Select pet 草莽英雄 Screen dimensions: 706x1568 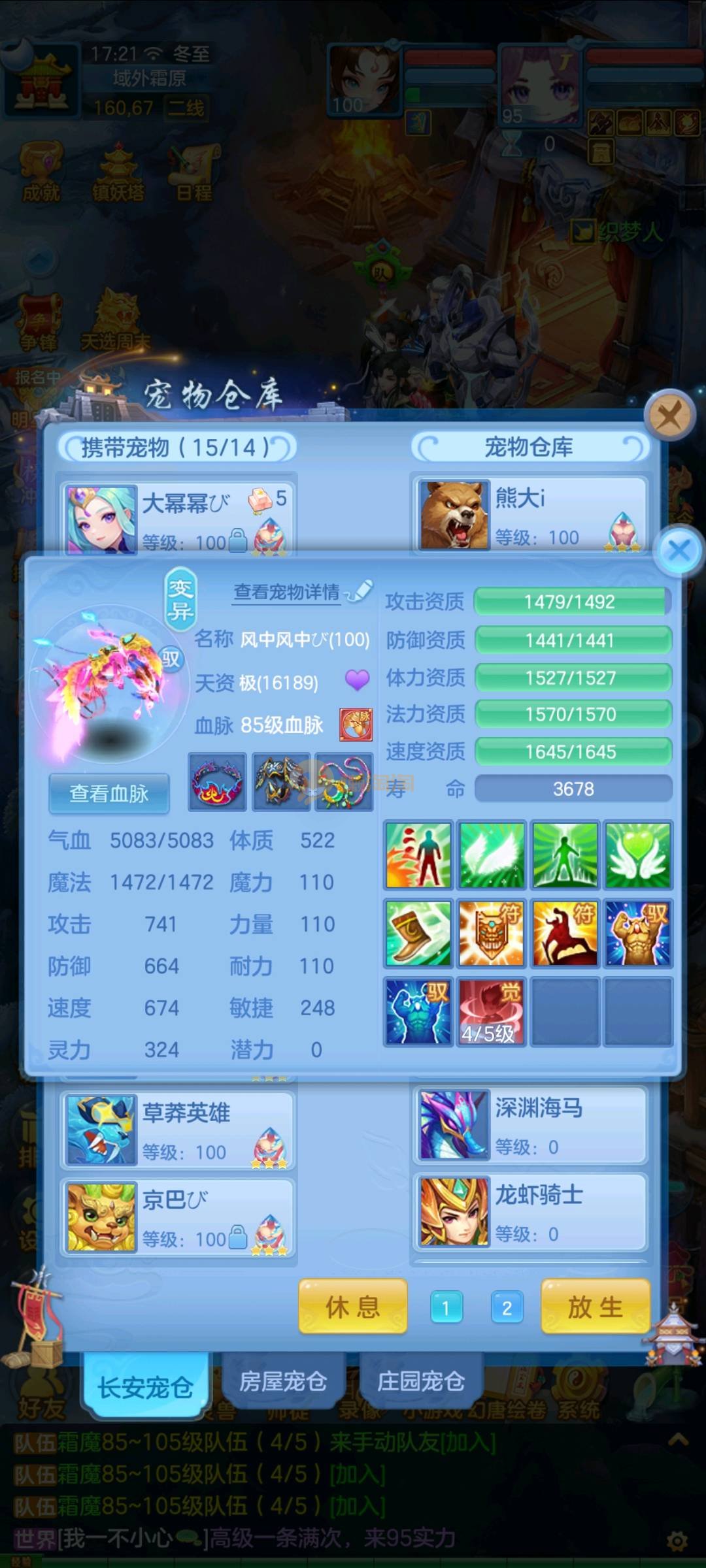pyautogui.click(x=178, y=1130)
